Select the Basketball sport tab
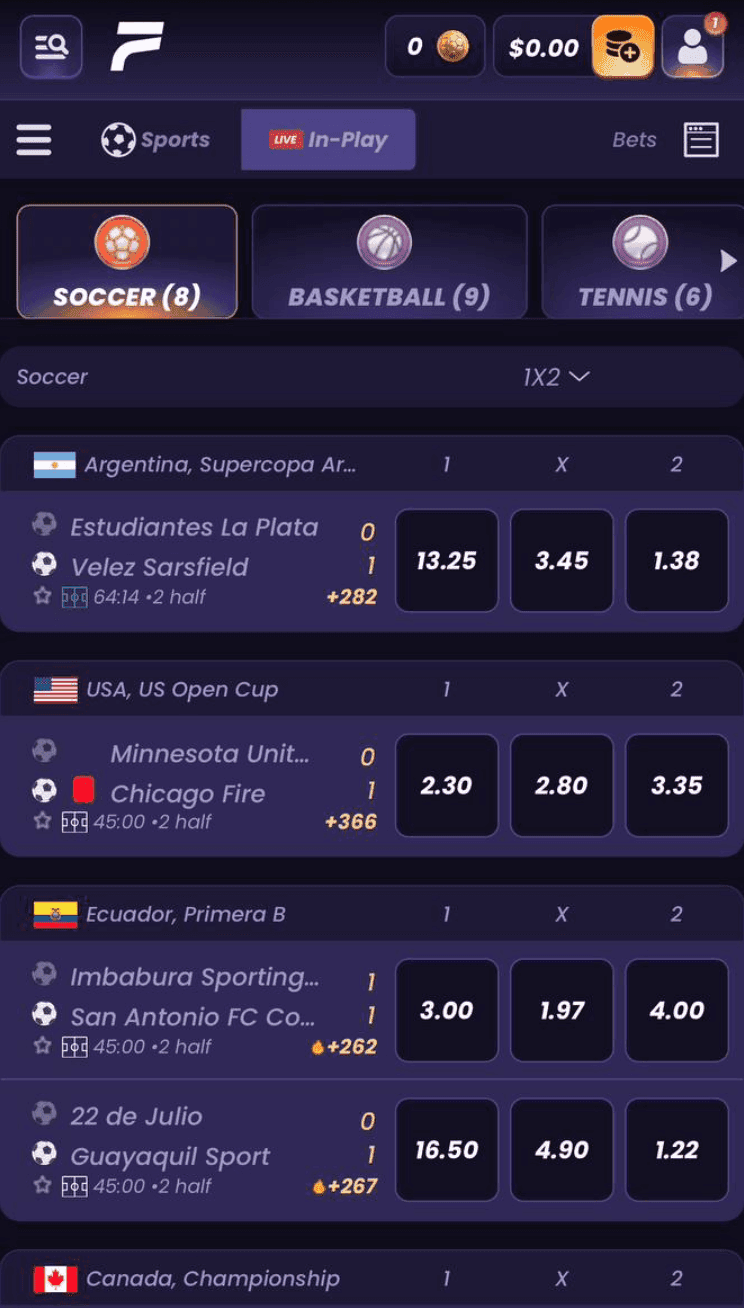This screenshot has height=1308, width=744. coord(389,261)
